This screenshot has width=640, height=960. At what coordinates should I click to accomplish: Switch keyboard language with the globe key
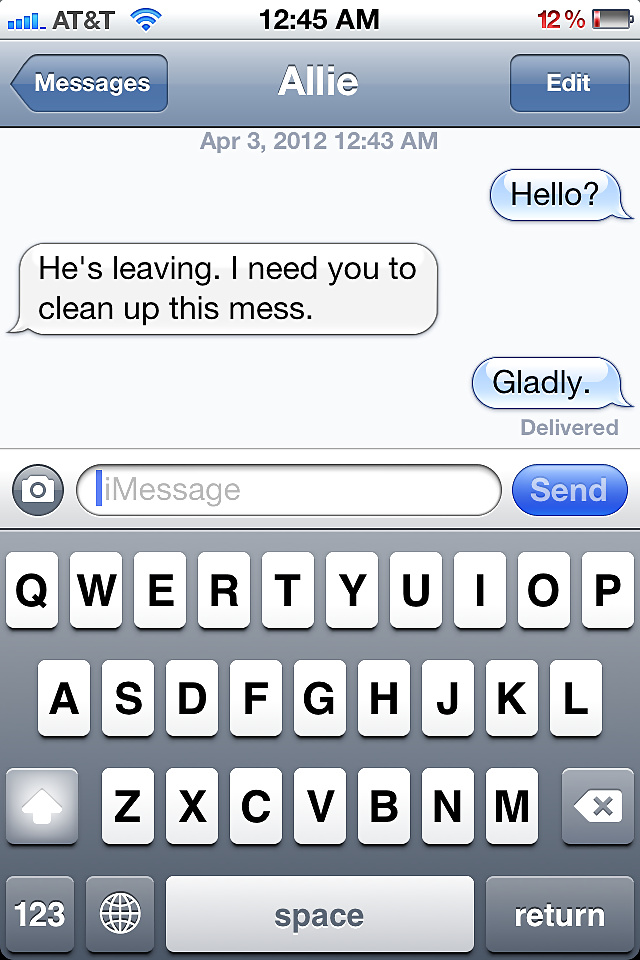(x=120, y=914)
